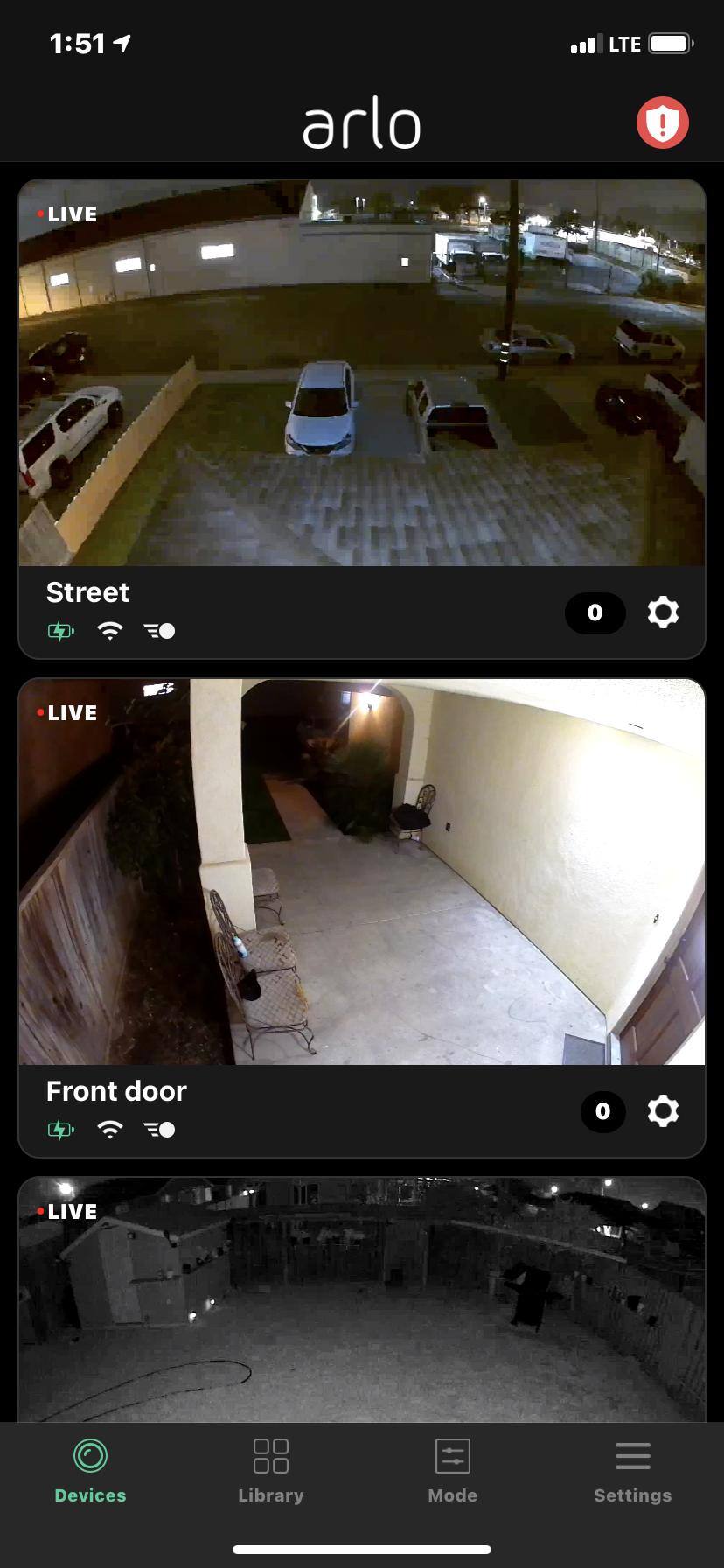Open the Street camera live feed
Viewport: 724px width, 1568px height.
362,373
